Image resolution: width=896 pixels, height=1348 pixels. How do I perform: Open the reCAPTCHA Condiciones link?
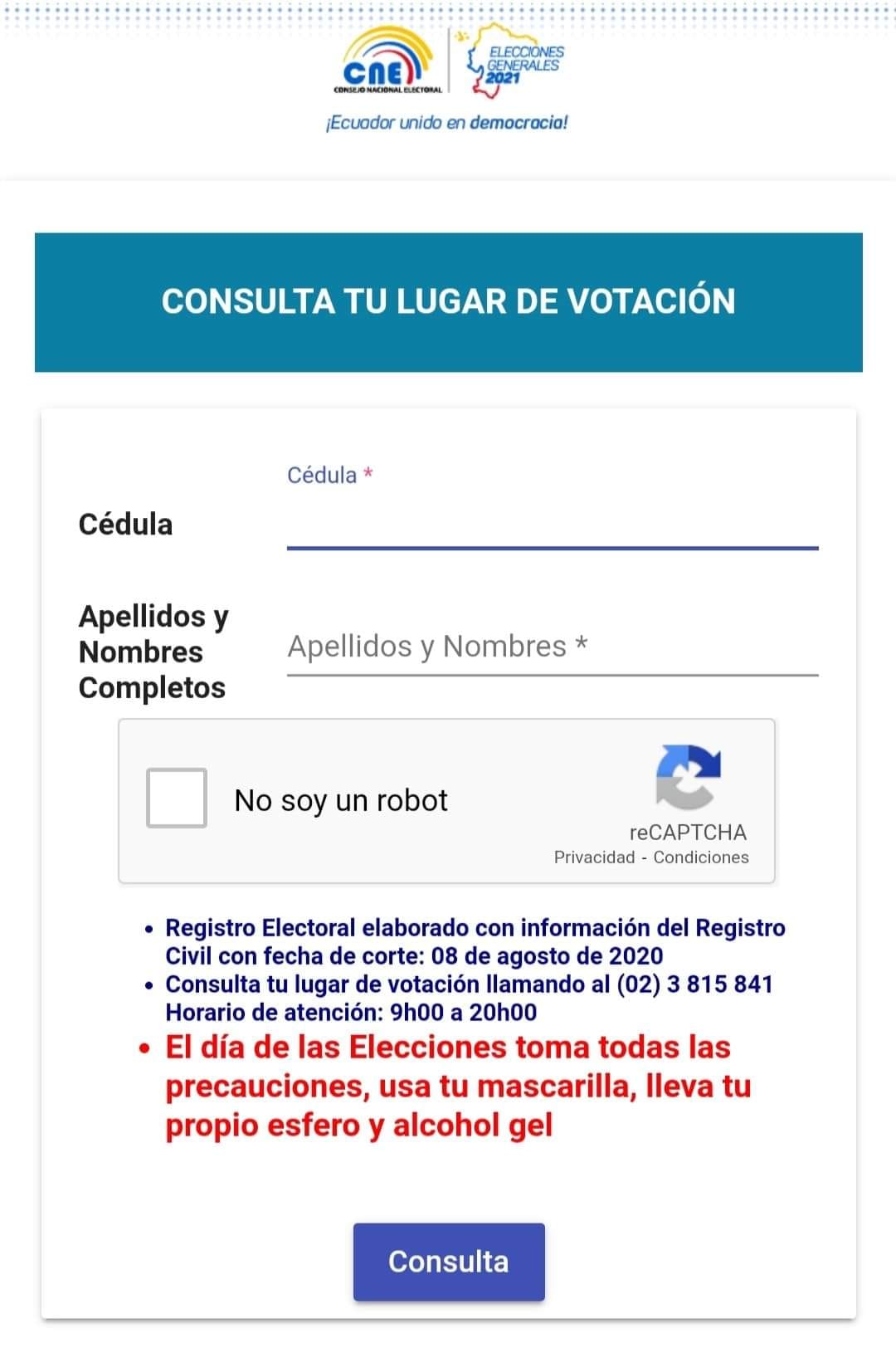click(x=701, y=857)
